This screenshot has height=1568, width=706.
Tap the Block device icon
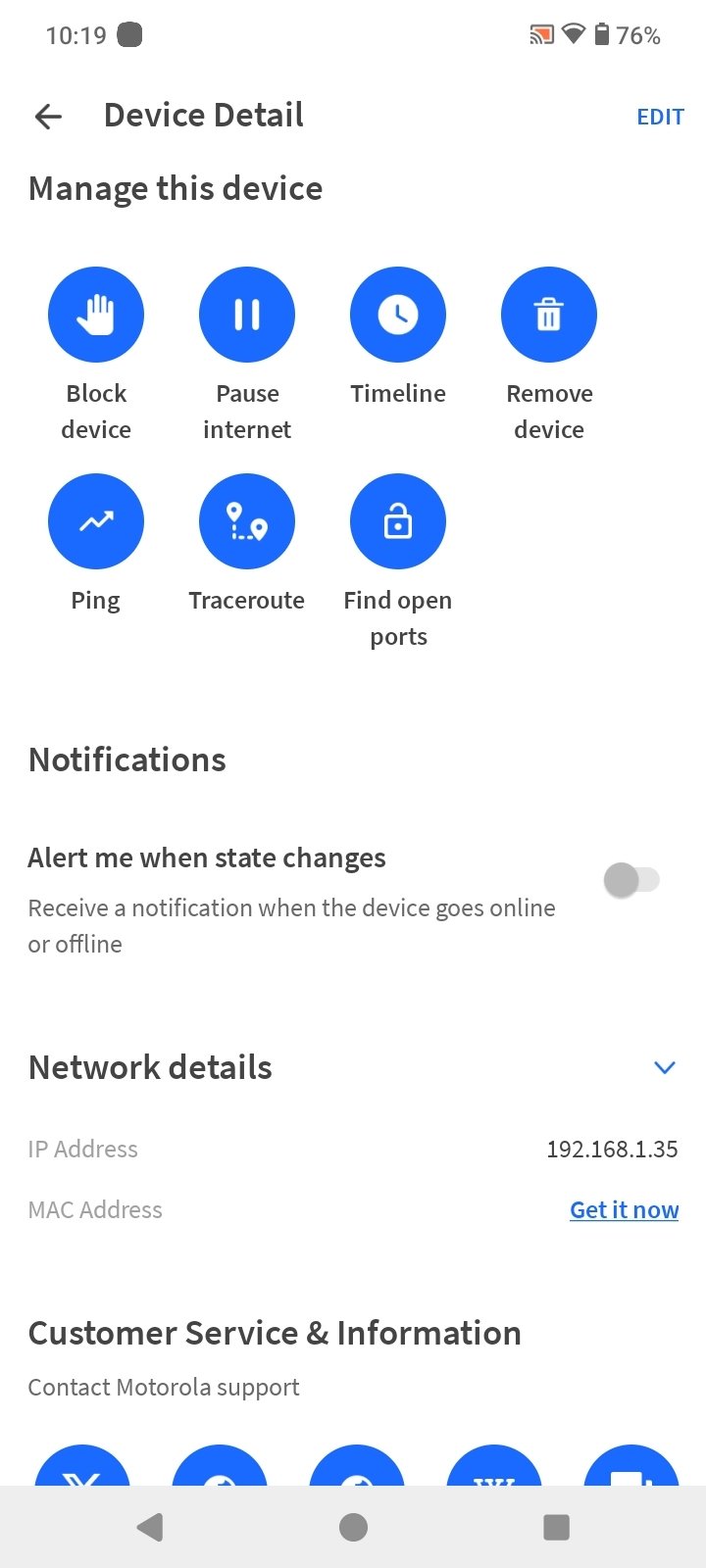pos(95,314)
